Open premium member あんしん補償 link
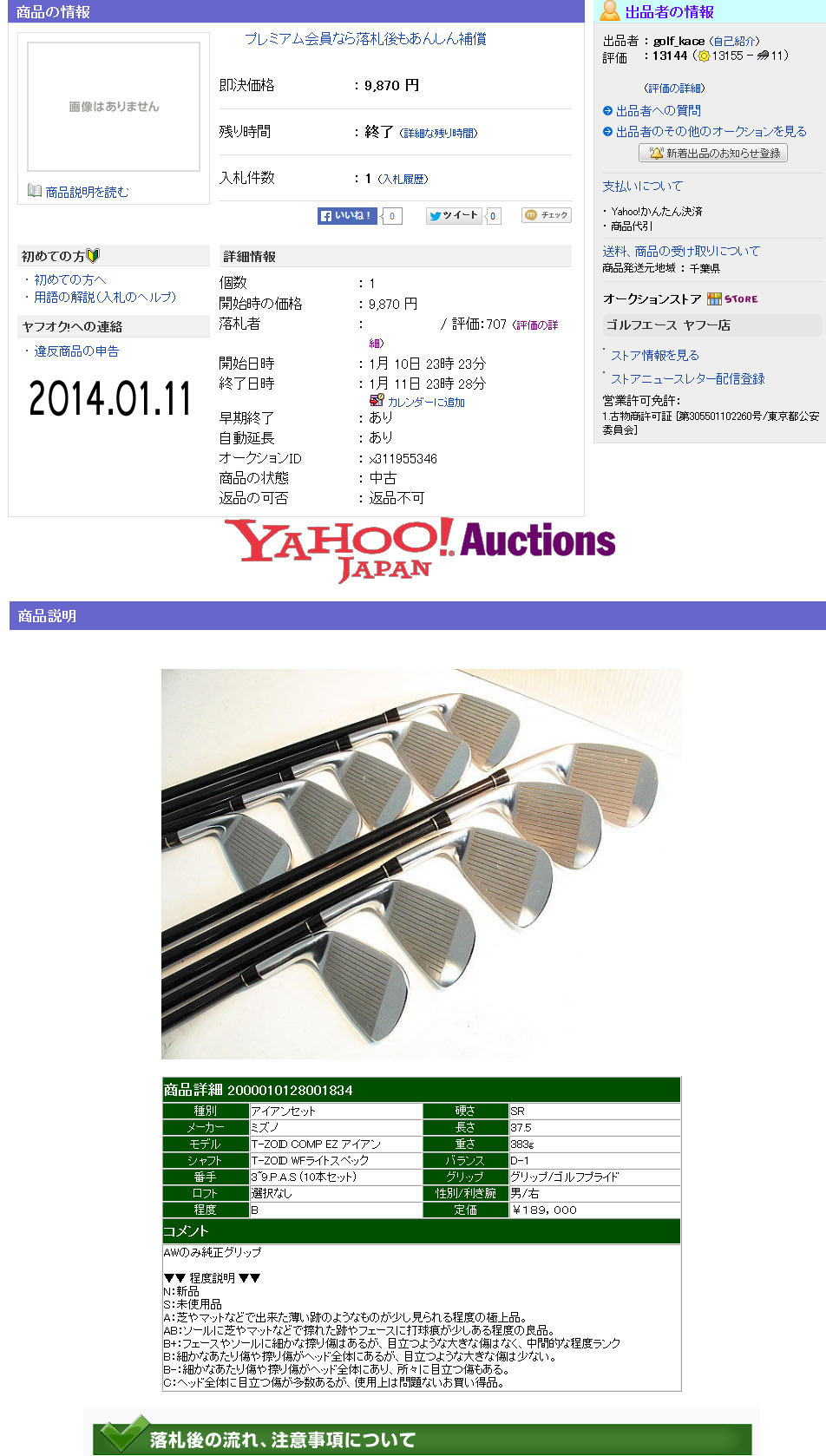This screenshot has width=826, height=1456. point(365,38)
